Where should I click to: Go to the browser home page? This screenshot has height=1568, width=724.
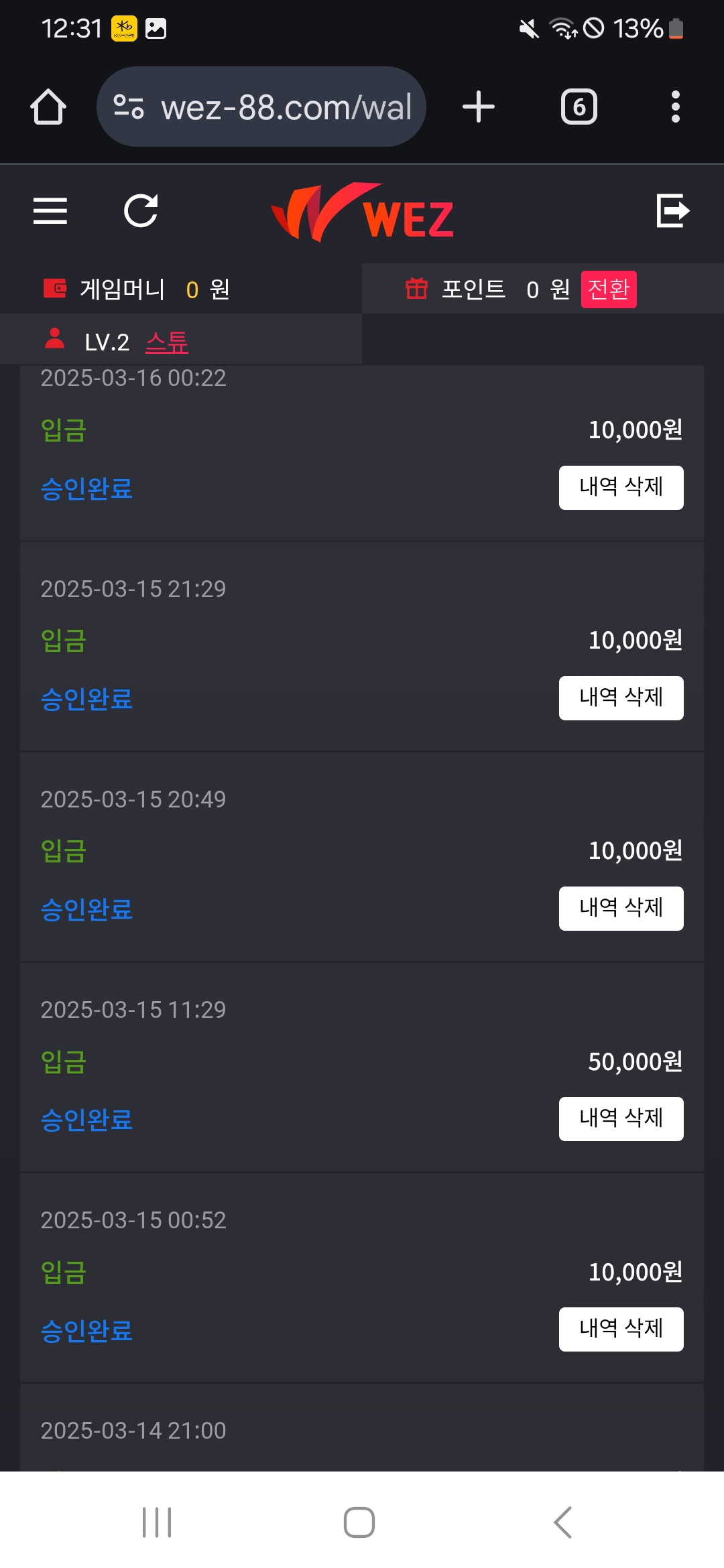pos(48,107)
